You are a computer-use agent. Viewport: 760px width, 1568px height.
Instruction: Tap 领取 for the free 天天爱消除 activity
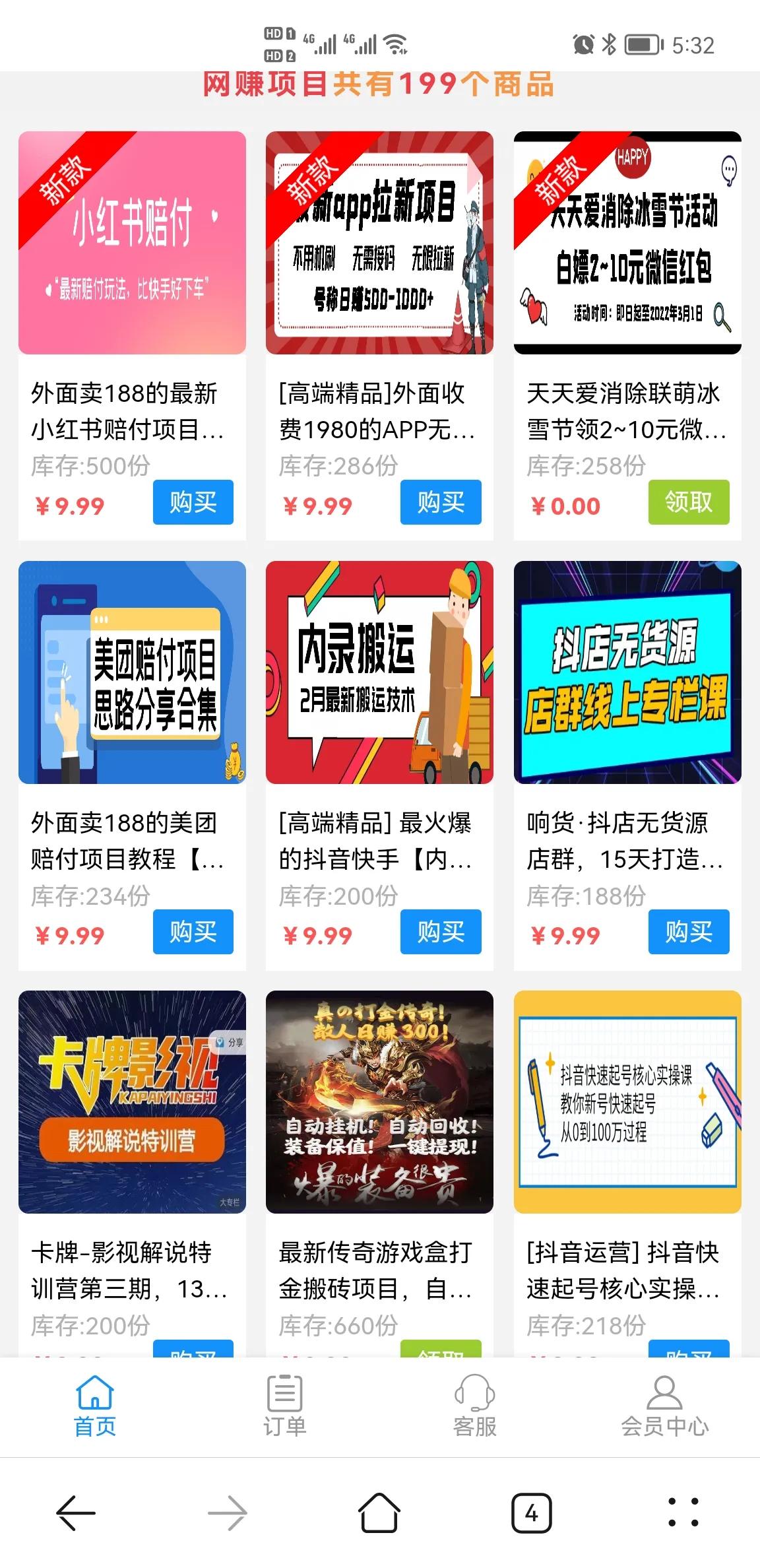pyautogui.click(x=688, y=503)
